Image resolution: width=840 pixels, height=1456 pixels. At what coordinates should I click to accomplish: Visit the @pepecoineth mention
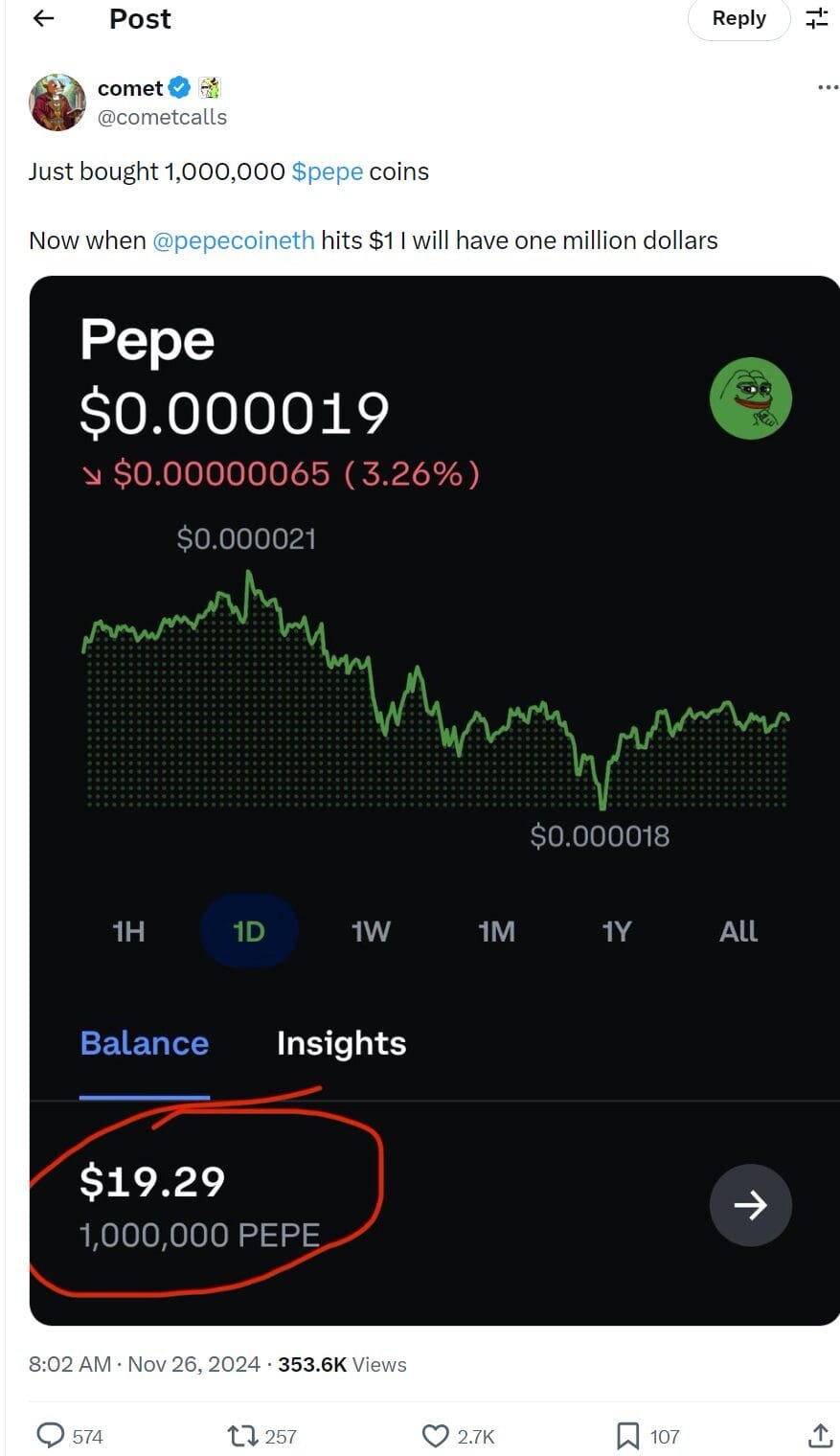click(x=233, y=239)
